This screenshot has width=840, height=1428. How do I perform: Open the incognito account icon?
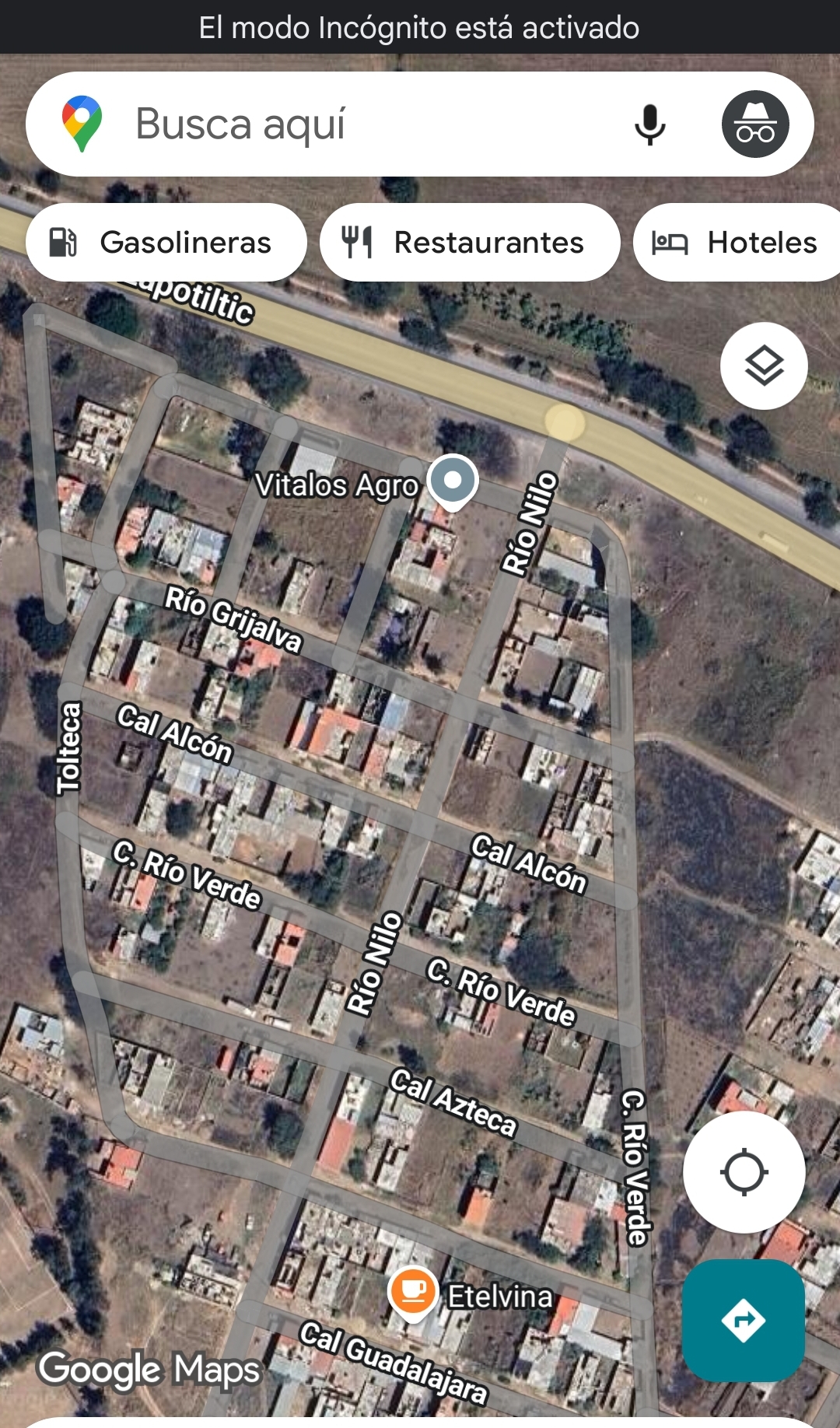point(755,124)
